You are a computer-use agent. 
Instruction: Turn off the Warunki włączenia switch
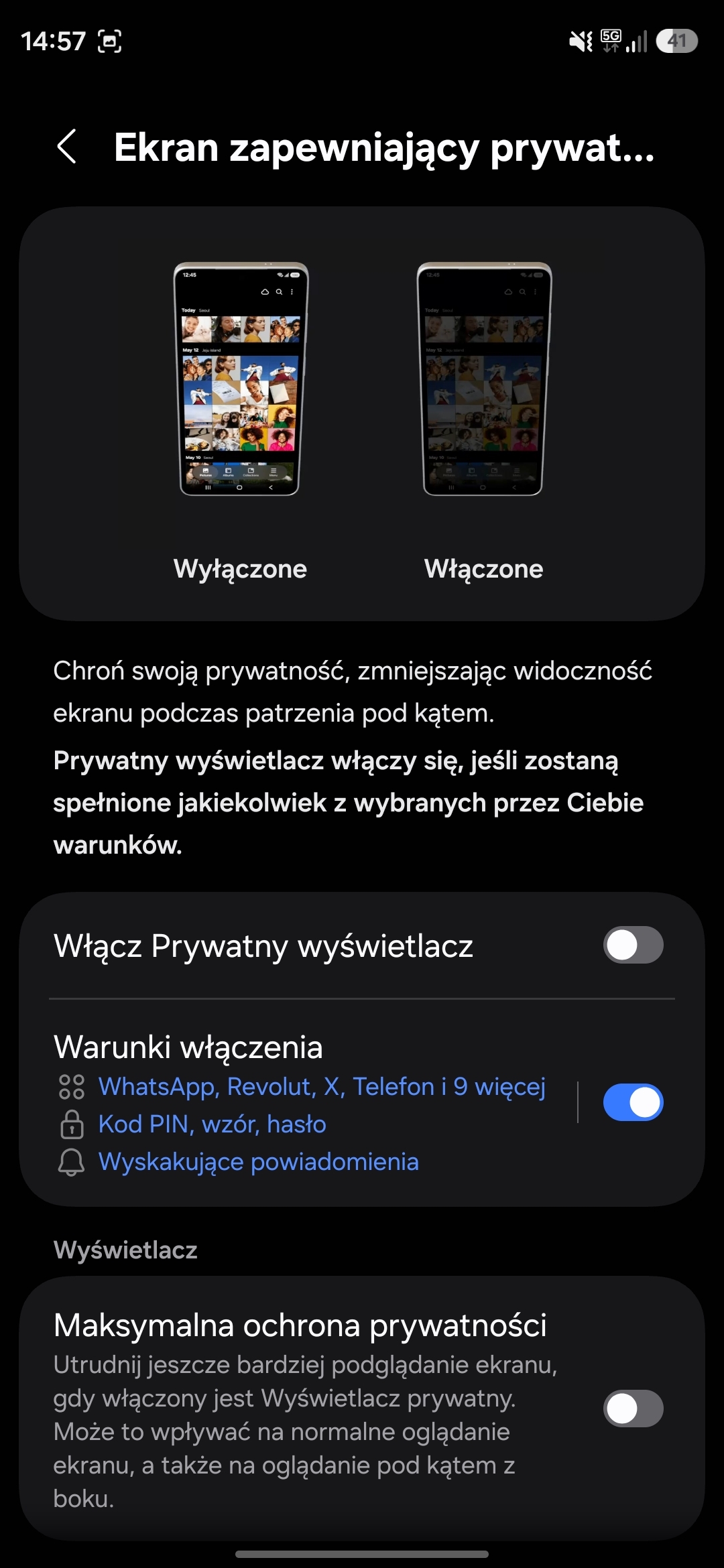(633, 1102)
